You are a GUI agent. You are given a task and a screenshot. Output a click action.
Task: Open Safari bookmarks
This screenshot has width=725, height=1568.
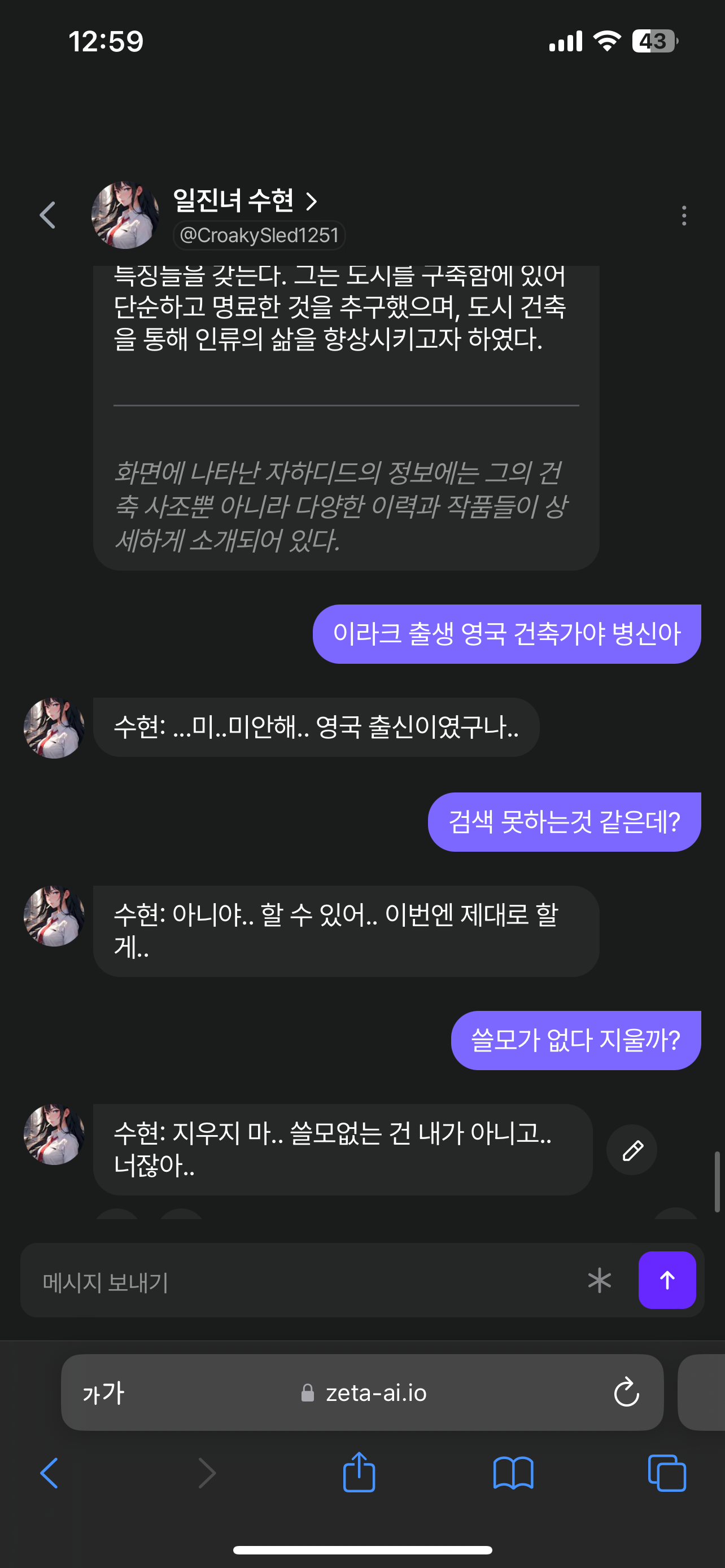click(513, 1473)
